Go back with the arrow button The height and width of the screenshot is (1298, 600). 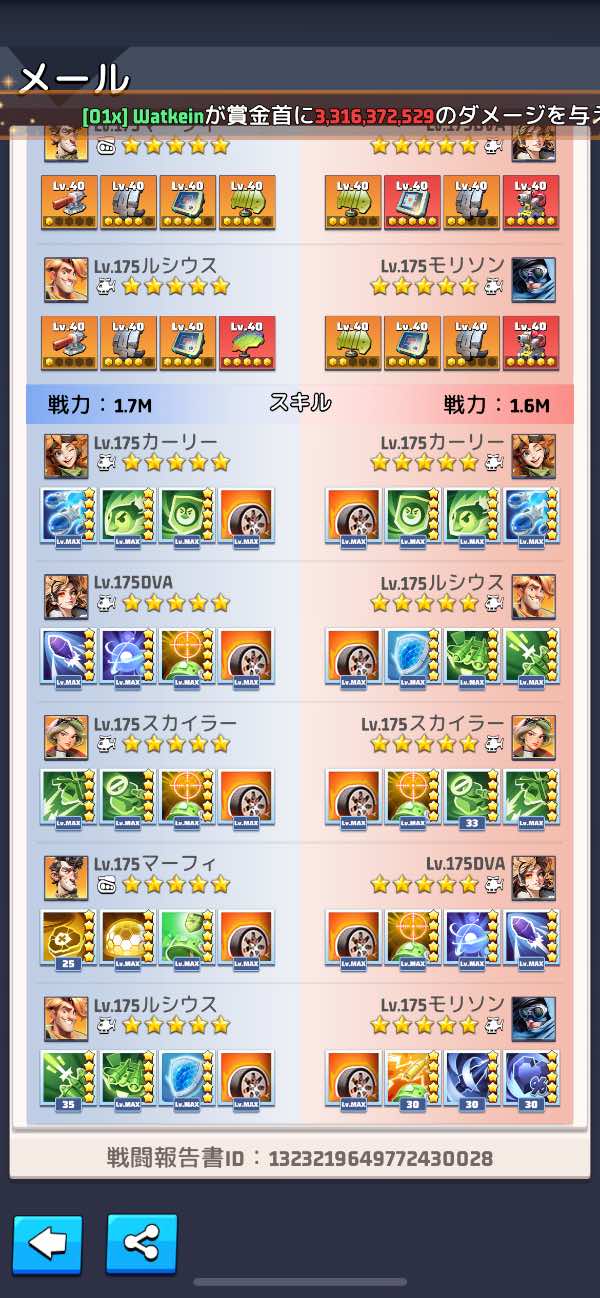(47, 1244)
